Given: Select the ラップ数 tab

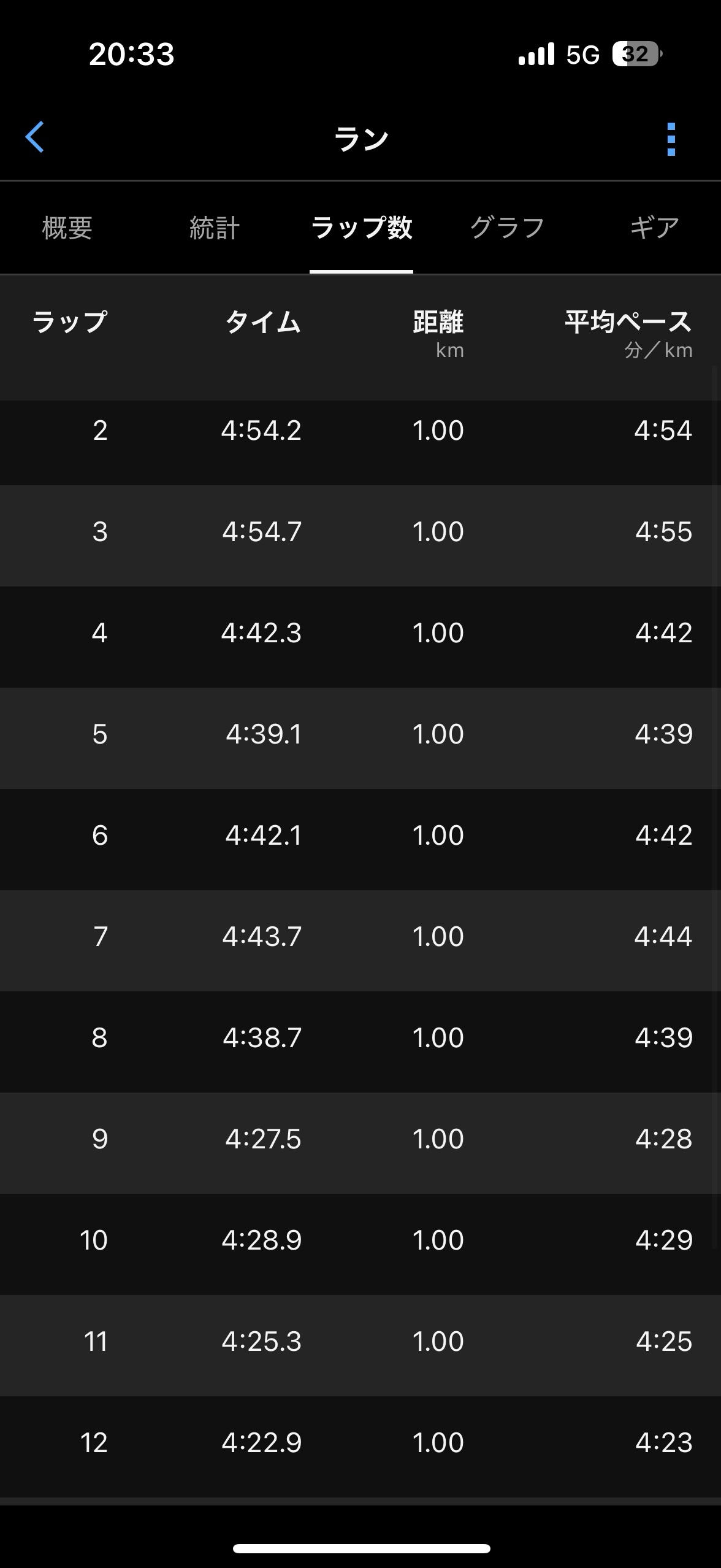Looking at the screenshot, I should pyautogui.click(x=361, y=228).
